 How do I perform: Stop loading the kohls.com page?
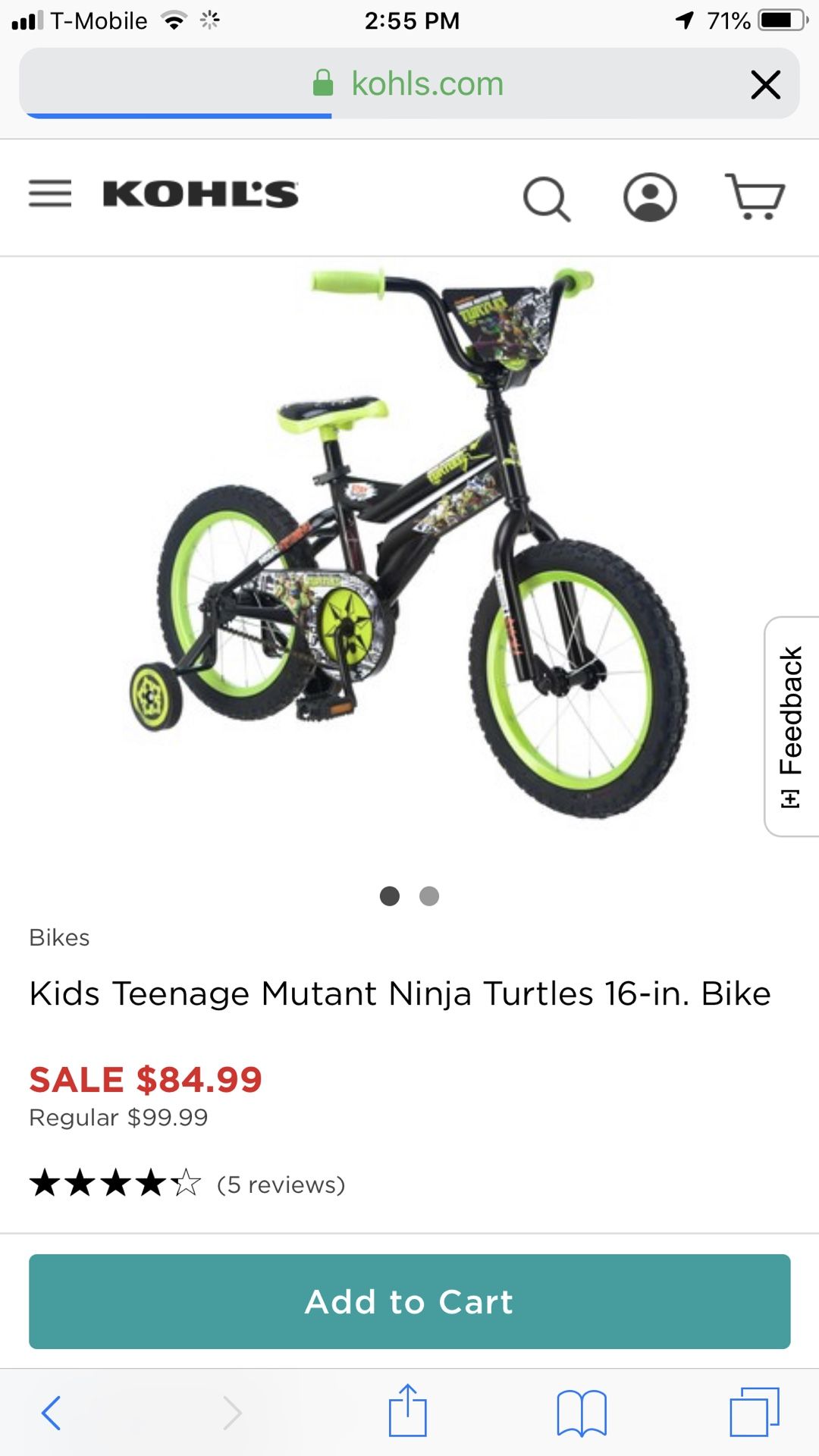coord(765,84)
